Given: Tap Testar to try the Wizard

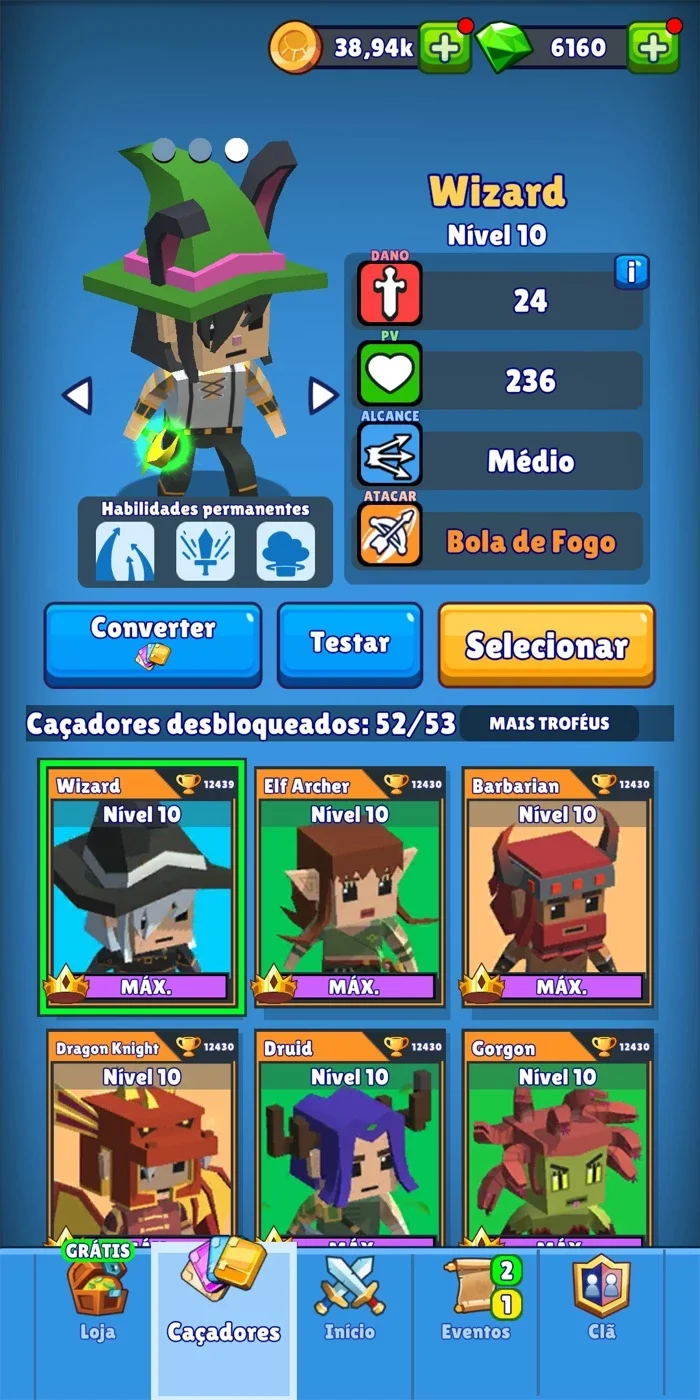Looking at the screenshot, I should click(349, 644).
